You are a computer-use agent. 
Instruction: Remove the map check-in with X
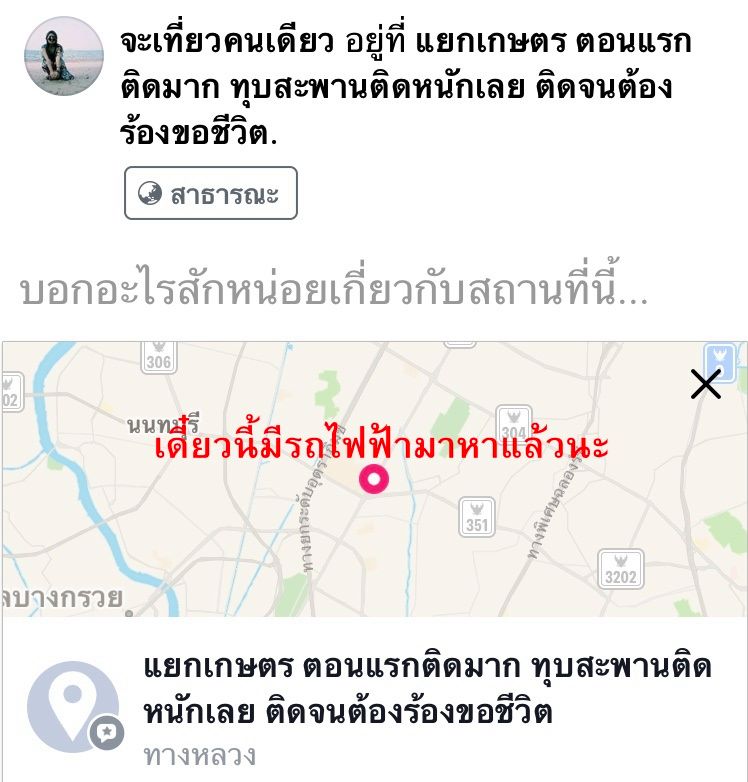click(x=705, y=384)
